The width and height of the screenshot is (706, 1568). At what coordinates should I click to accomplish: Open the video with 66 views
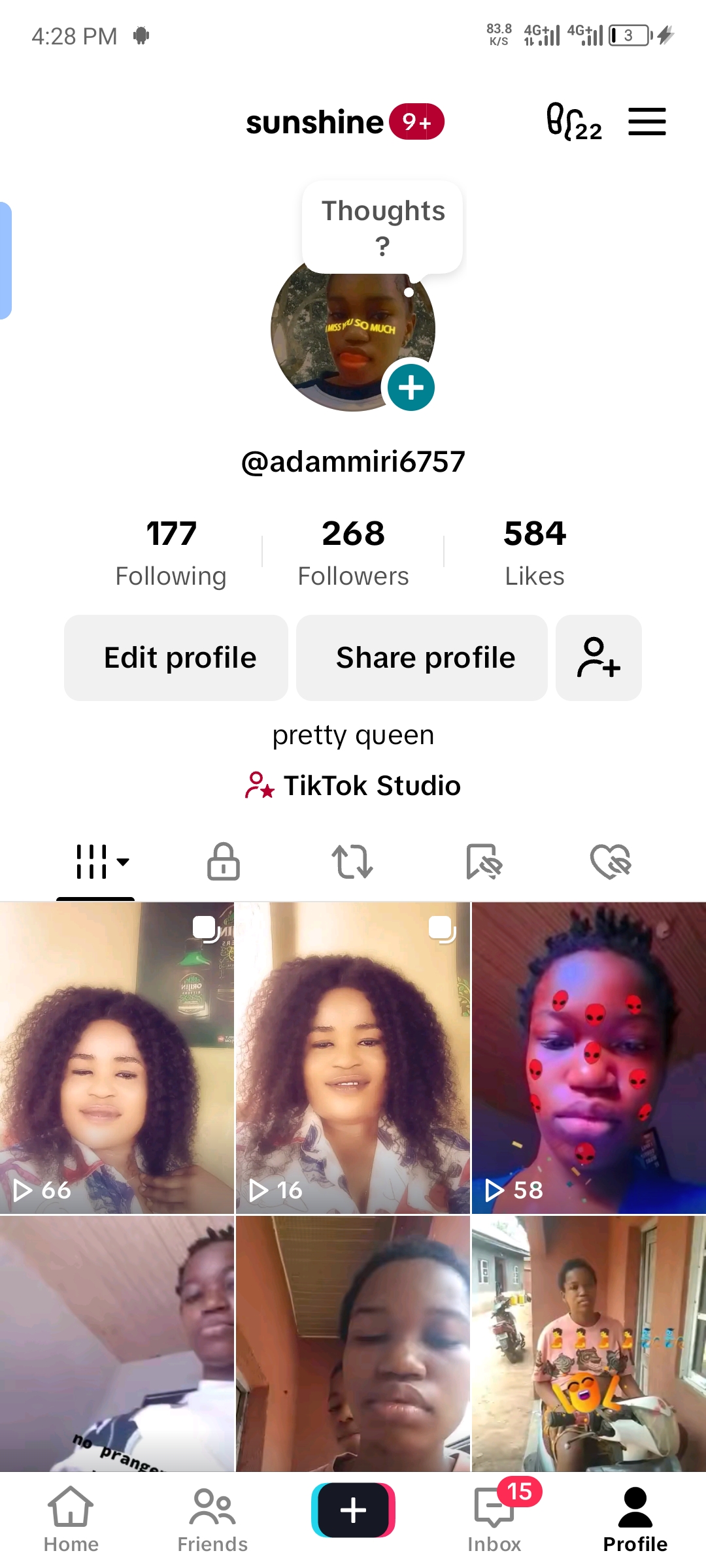[x=117, y=1058]
